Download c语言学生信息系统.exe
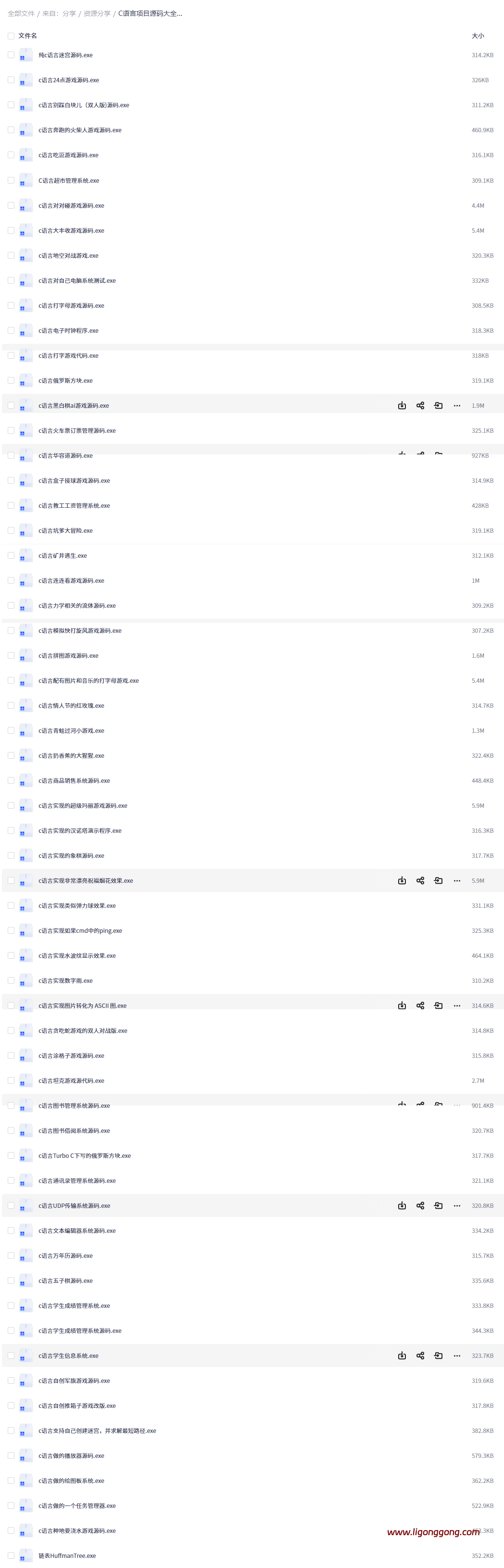 click(x=402, y=1355)
